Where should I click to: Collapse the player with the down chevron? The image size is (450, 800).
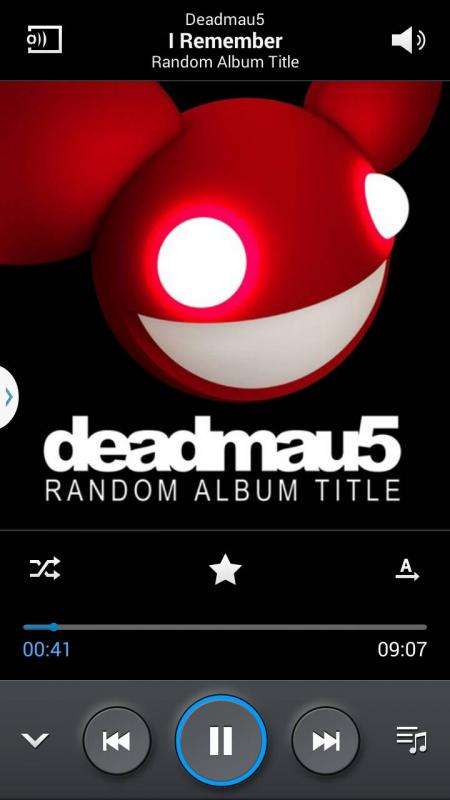click(x=35, y=739)
